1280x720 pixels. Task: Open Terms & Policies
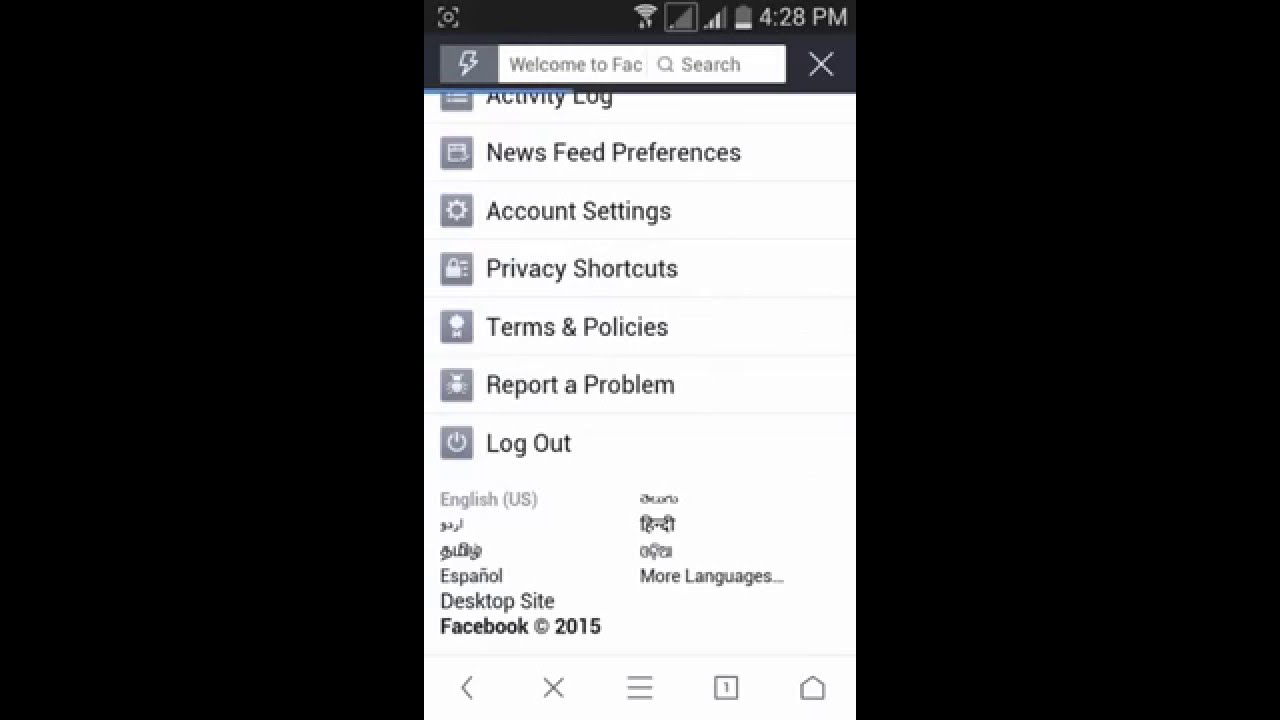(576, 327)
